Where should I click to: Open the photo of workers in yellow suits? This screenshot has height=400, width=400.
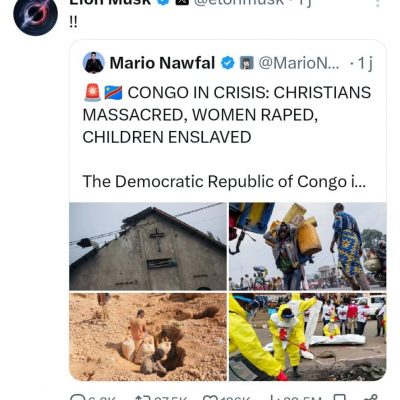(x=308, y=337)
